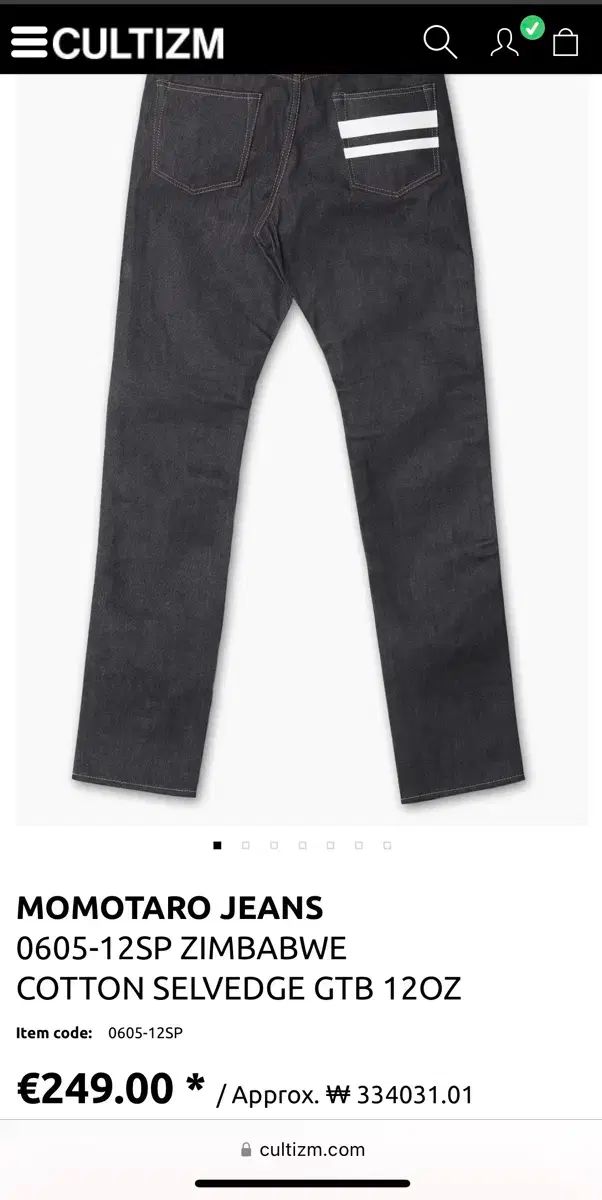Image resolution: width=602 pixels, height=1200 pixels.
Task: Open the hamburger menu
Action: (x=30, y=43)
